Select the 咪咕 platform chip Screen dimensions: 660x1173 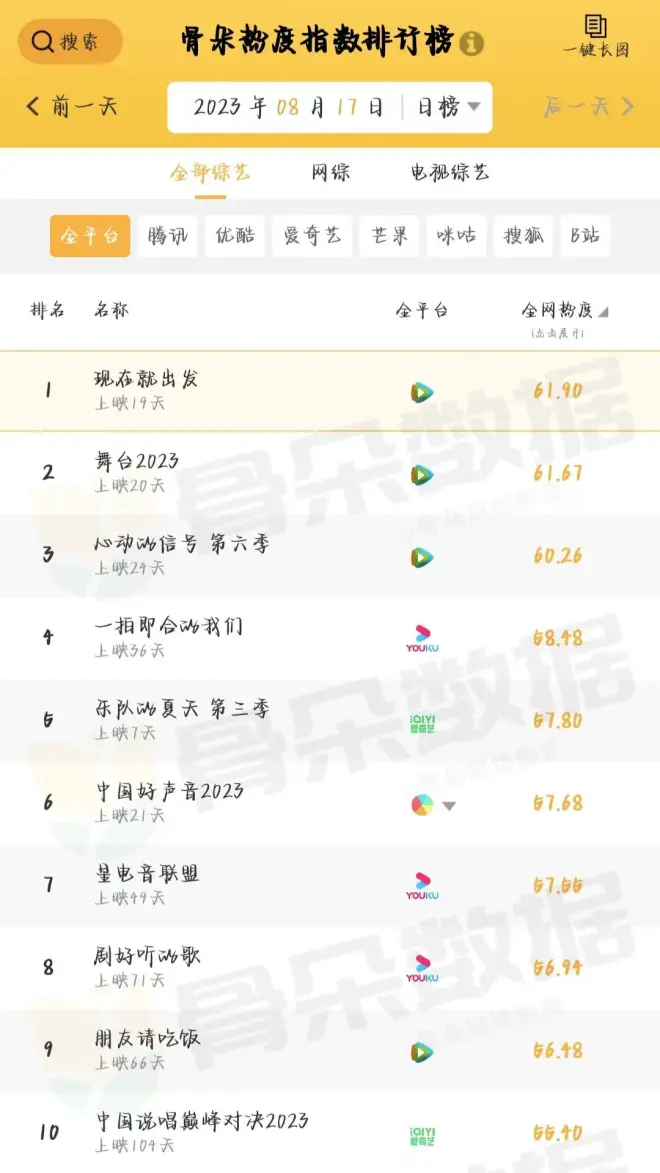[456, 236]
